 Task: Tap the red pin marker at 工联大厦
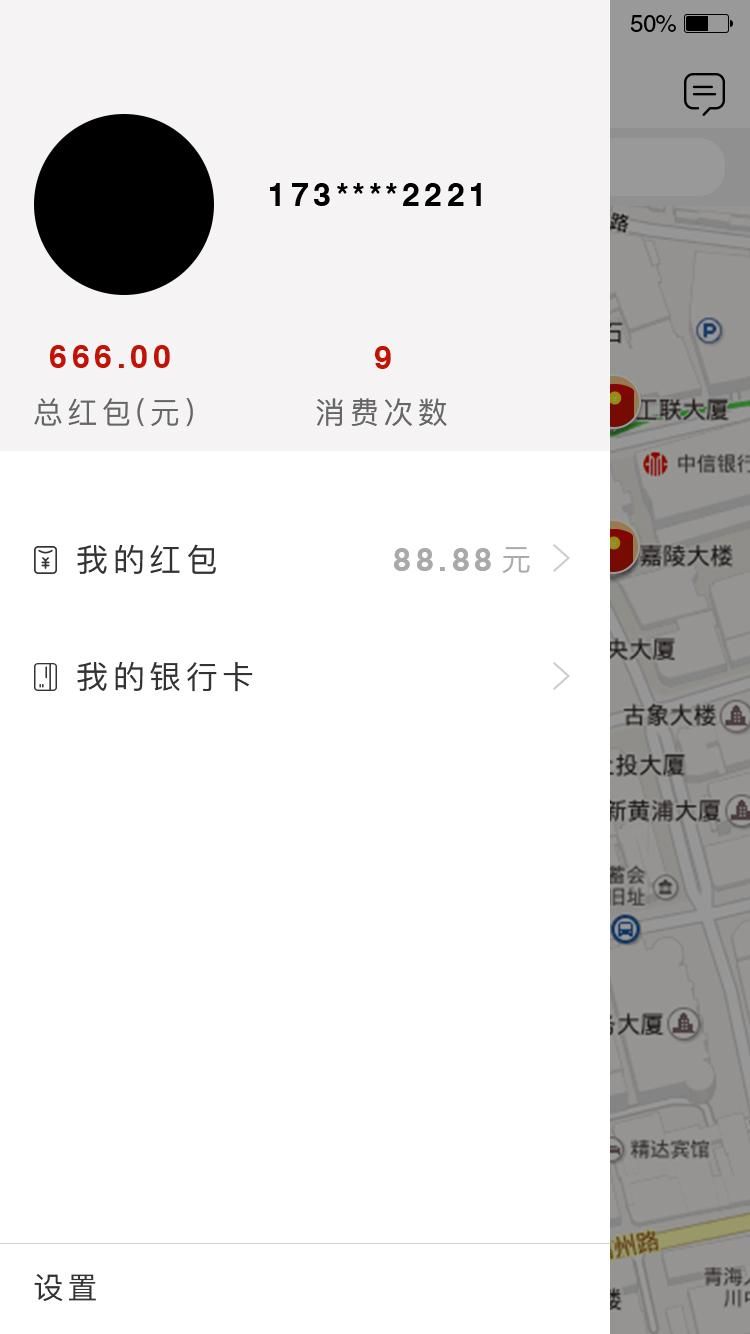[x=622, y=403]
